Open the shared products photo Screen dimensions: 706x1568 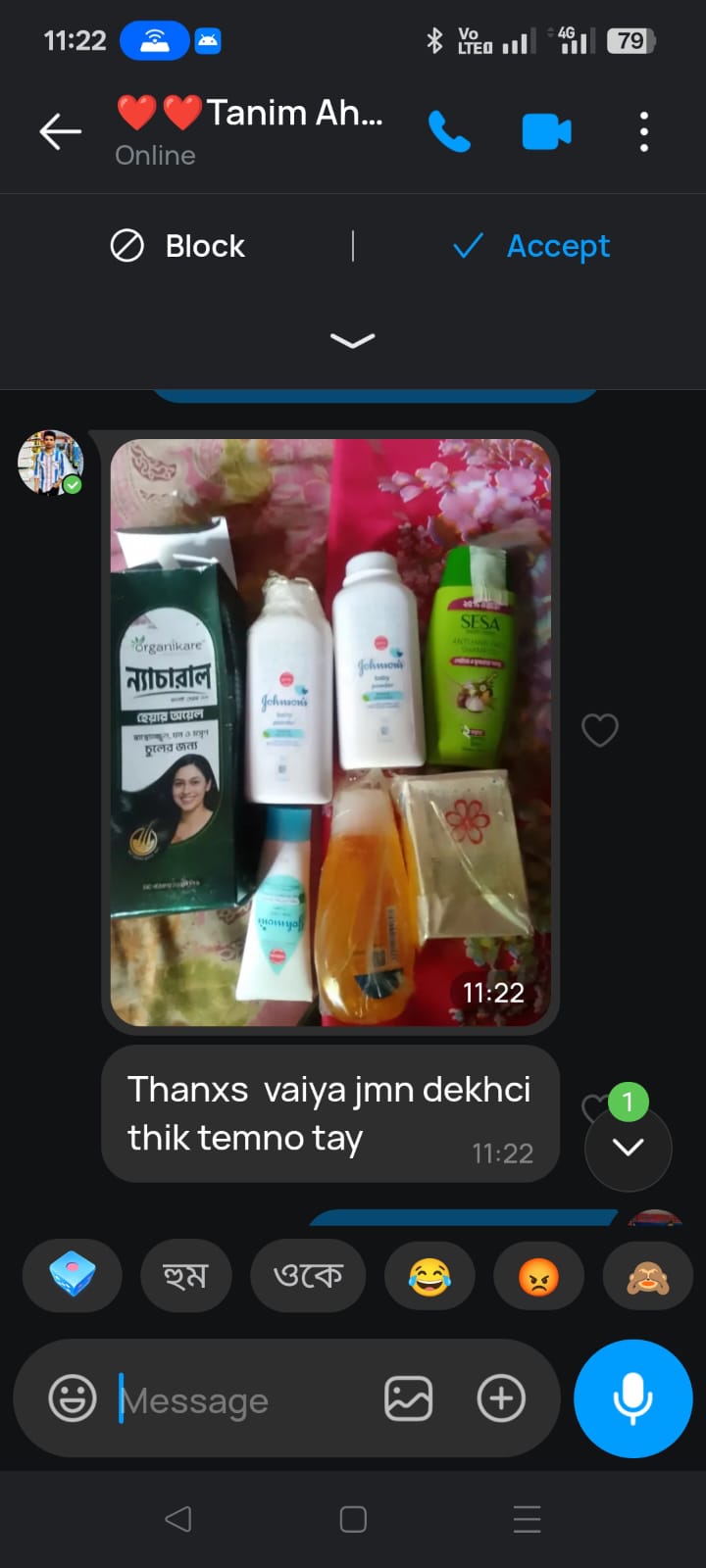coord(330,732)
